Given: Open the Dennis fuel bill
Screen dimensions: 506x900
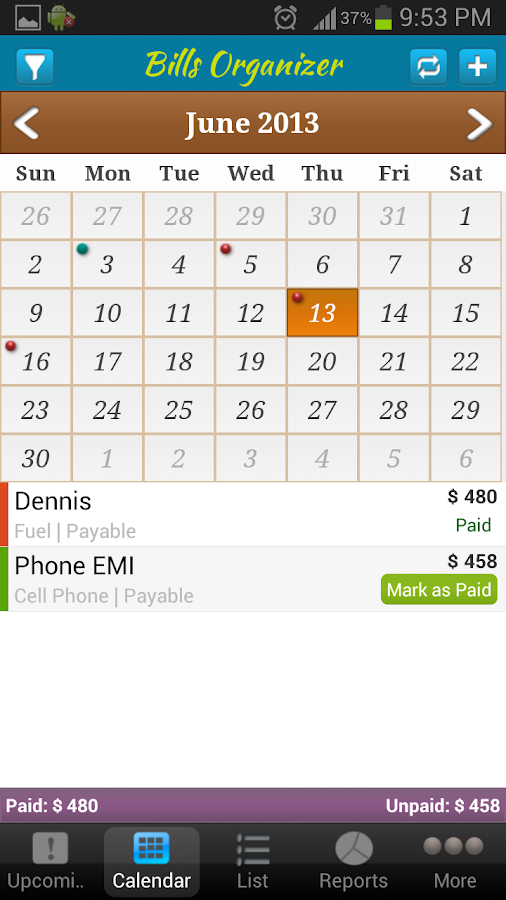Looking at the screenshot, I should 253,514.
